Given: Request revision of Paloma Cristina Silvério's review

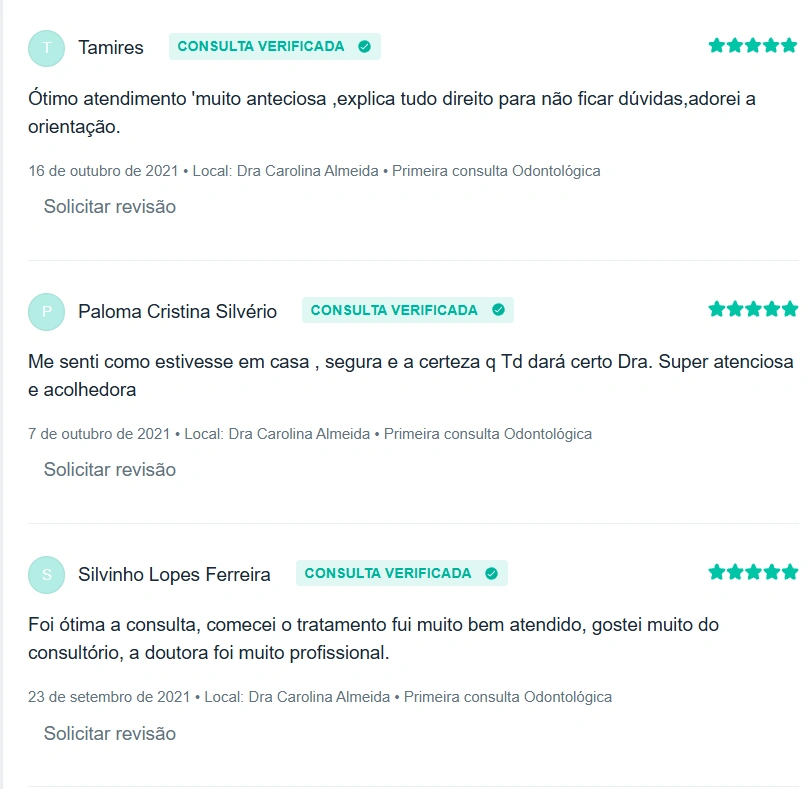Looking at the screenshot, I should click(109, 469).
